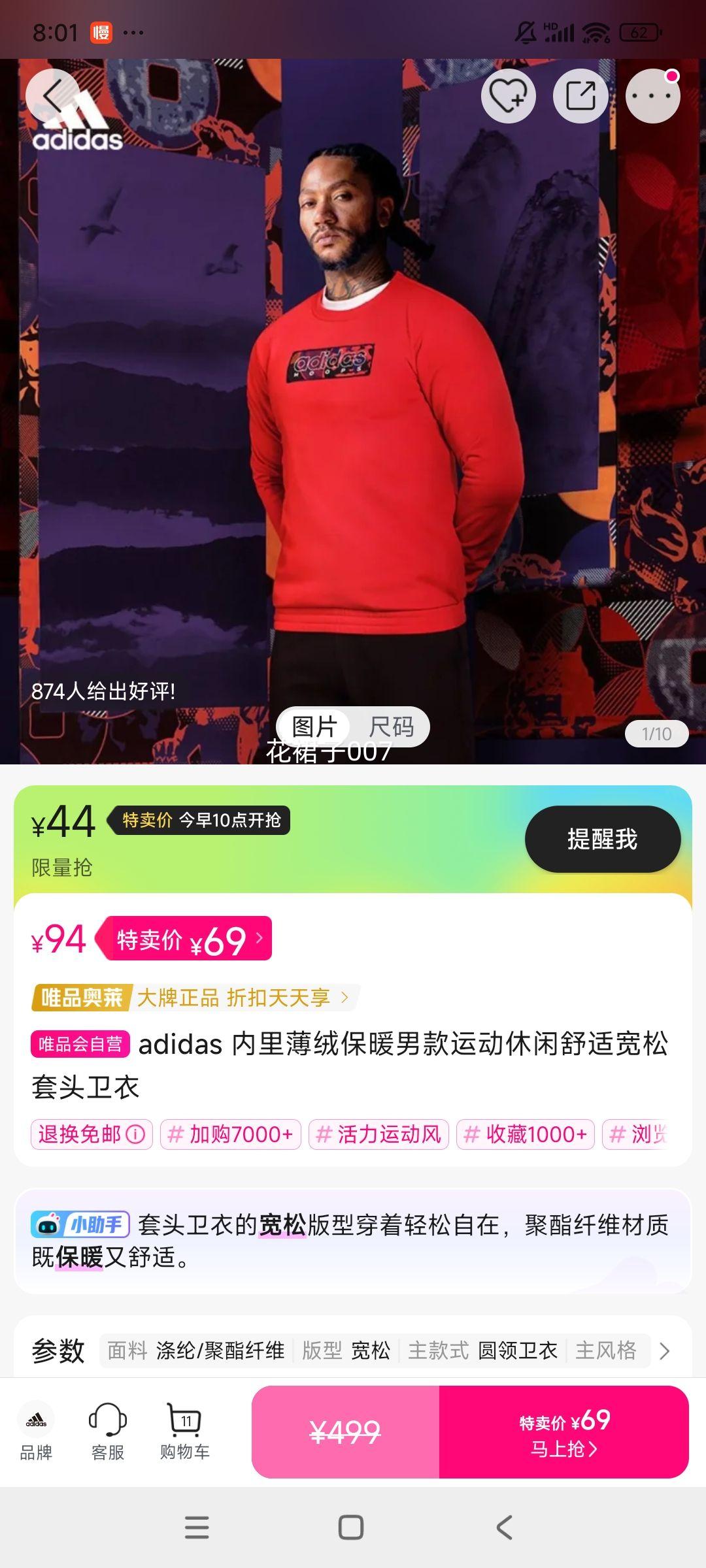This screenshot has width=706, height=1568.
Task: Contact 客服 customer service
Action: [107, 1431]
